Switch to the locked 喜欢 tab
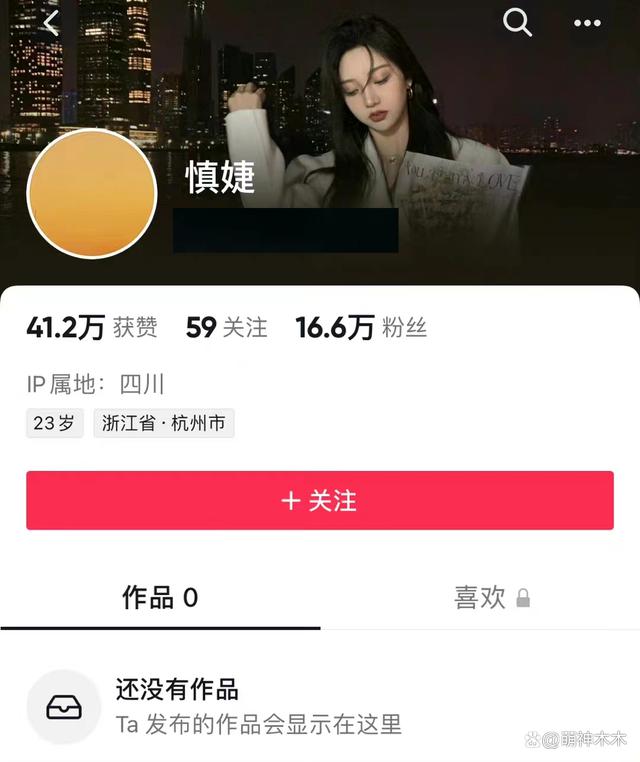The width and height of the screenshot is (640, 762). click(x=492, y=598)
